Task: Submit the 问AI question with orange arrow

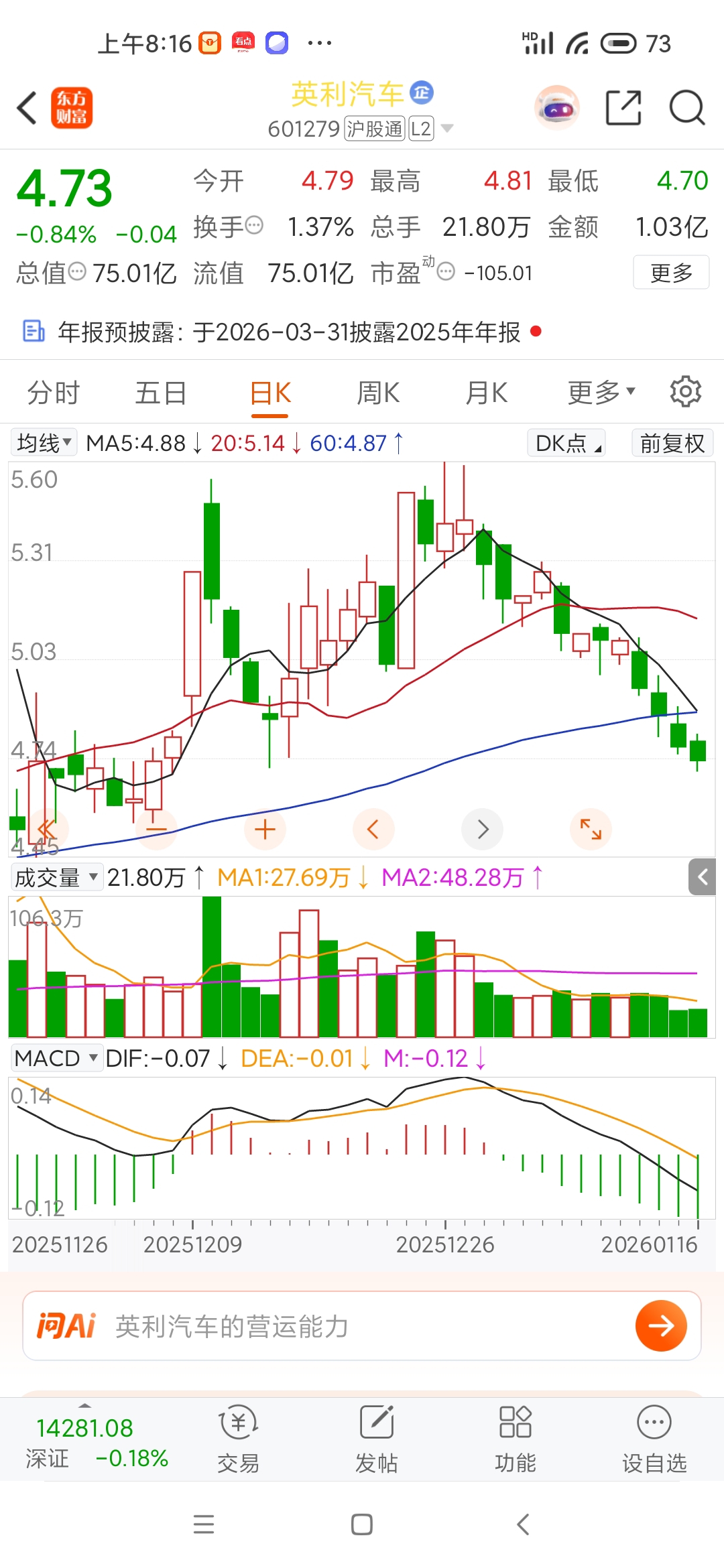Action: [661, 1326]
